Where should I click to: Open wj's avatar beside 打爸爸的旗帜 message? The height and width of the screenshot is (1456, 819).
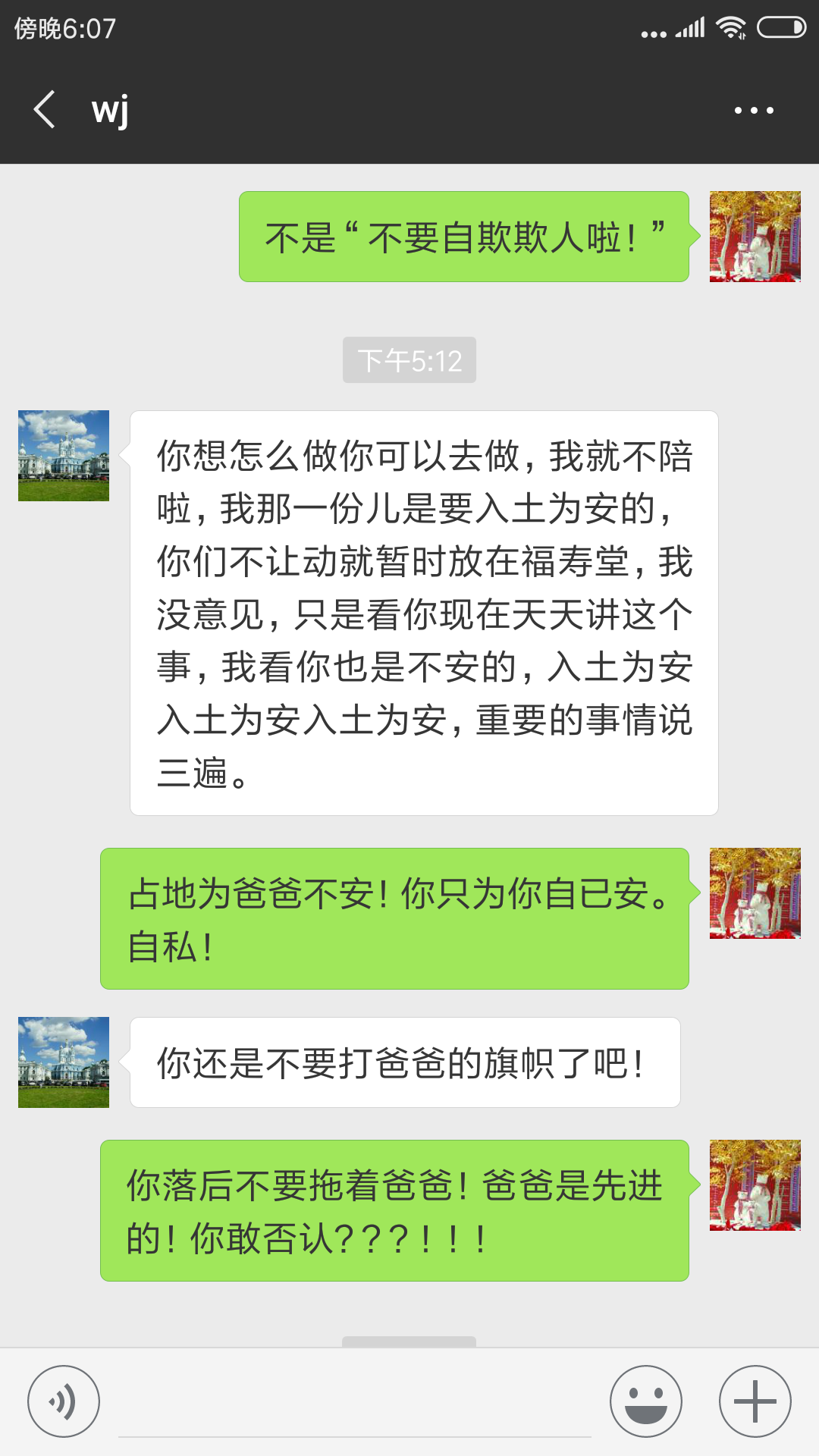click(x=64, y=1062)
